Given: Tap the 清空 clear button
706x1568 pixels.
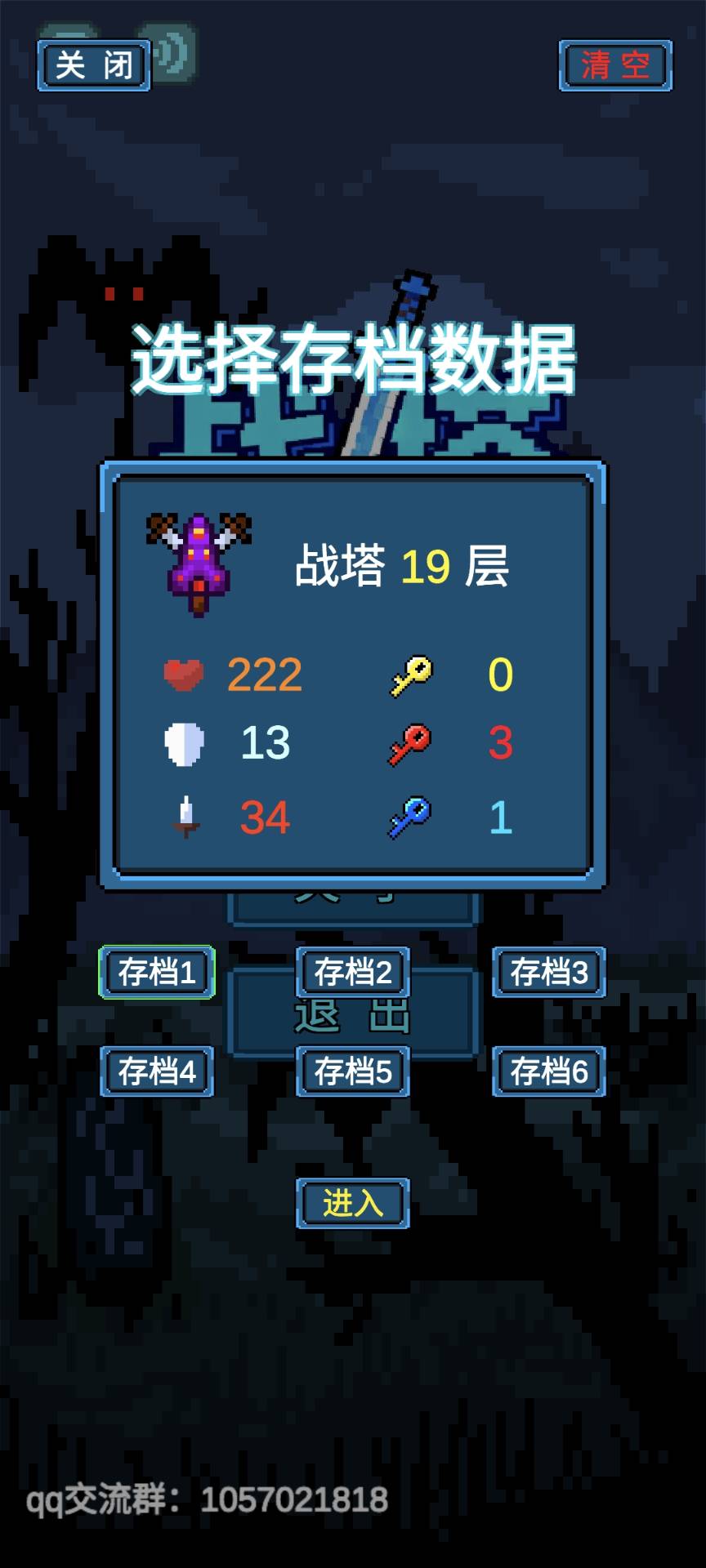Looking at the screenshot, I should (x=614, y=65).
